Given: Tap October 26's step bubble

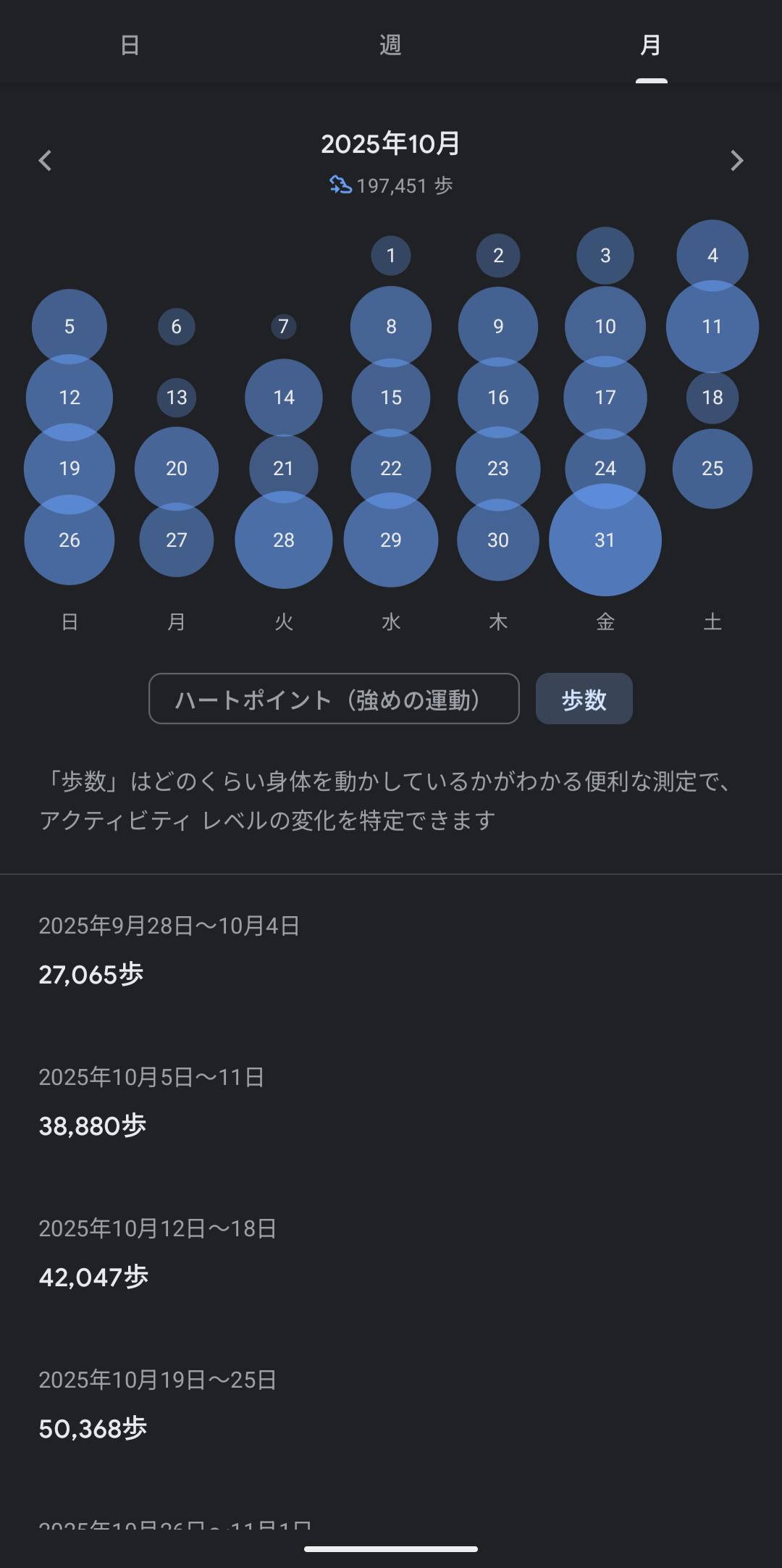Looking at the screenshot, I should coord(69,540).
